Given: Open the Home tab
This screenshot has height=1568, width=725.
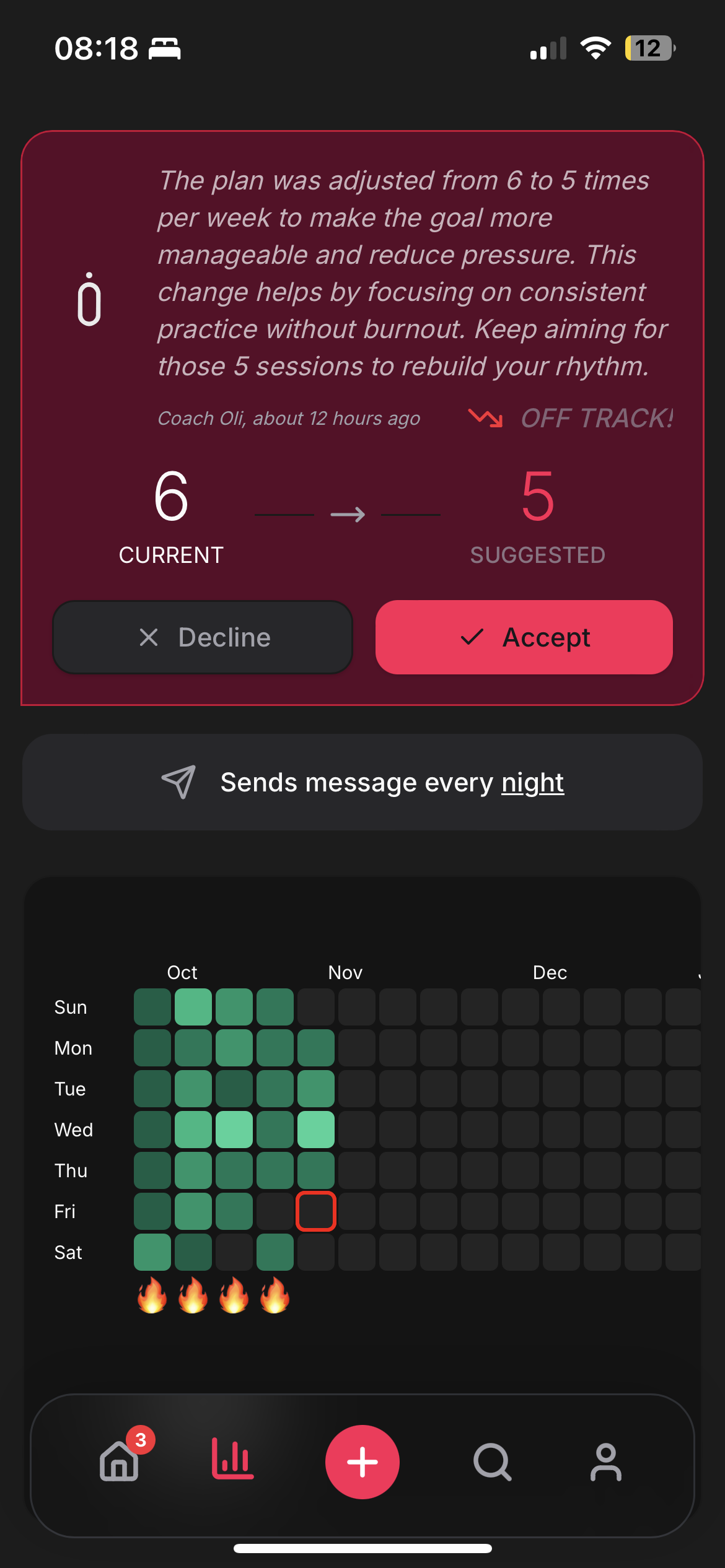Looking at the screenshot, I should [119, 1461].
